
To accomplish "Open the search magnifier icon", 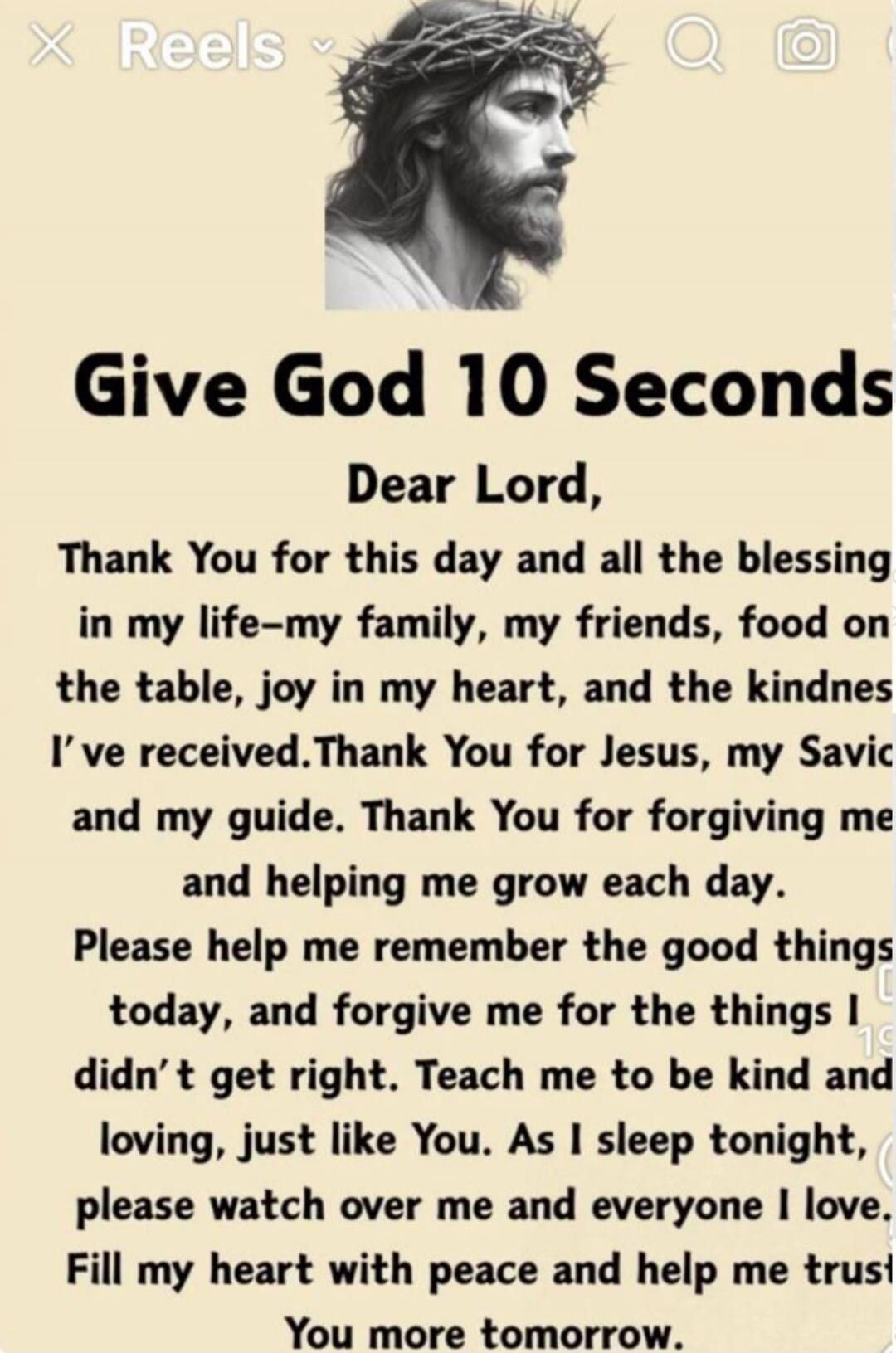I will click(694, 48).
